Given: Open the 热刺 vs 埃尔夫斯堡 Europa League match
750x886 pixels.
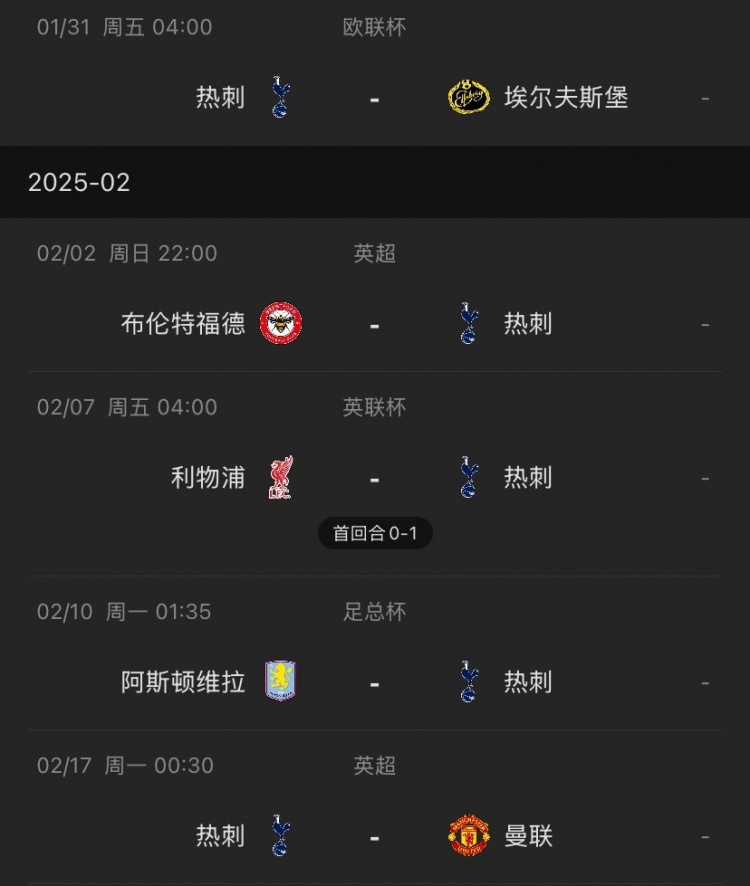Looking at the screenshot, I should [x=374, y=98].
